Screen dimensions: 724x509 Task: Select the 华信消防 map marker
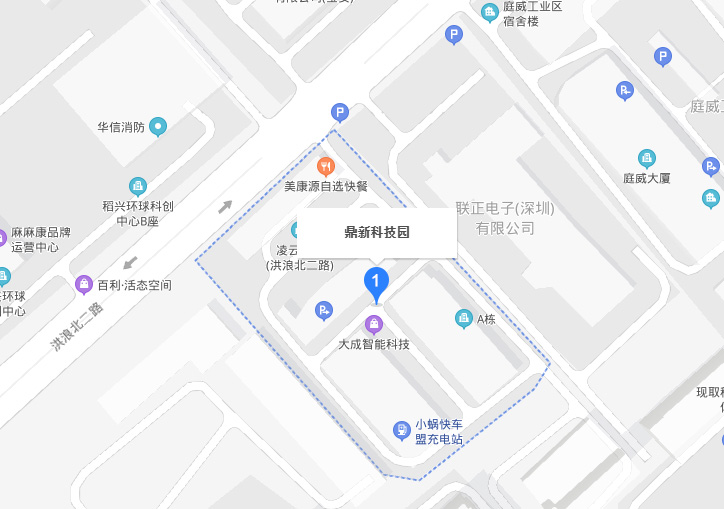tap(158, 127)
